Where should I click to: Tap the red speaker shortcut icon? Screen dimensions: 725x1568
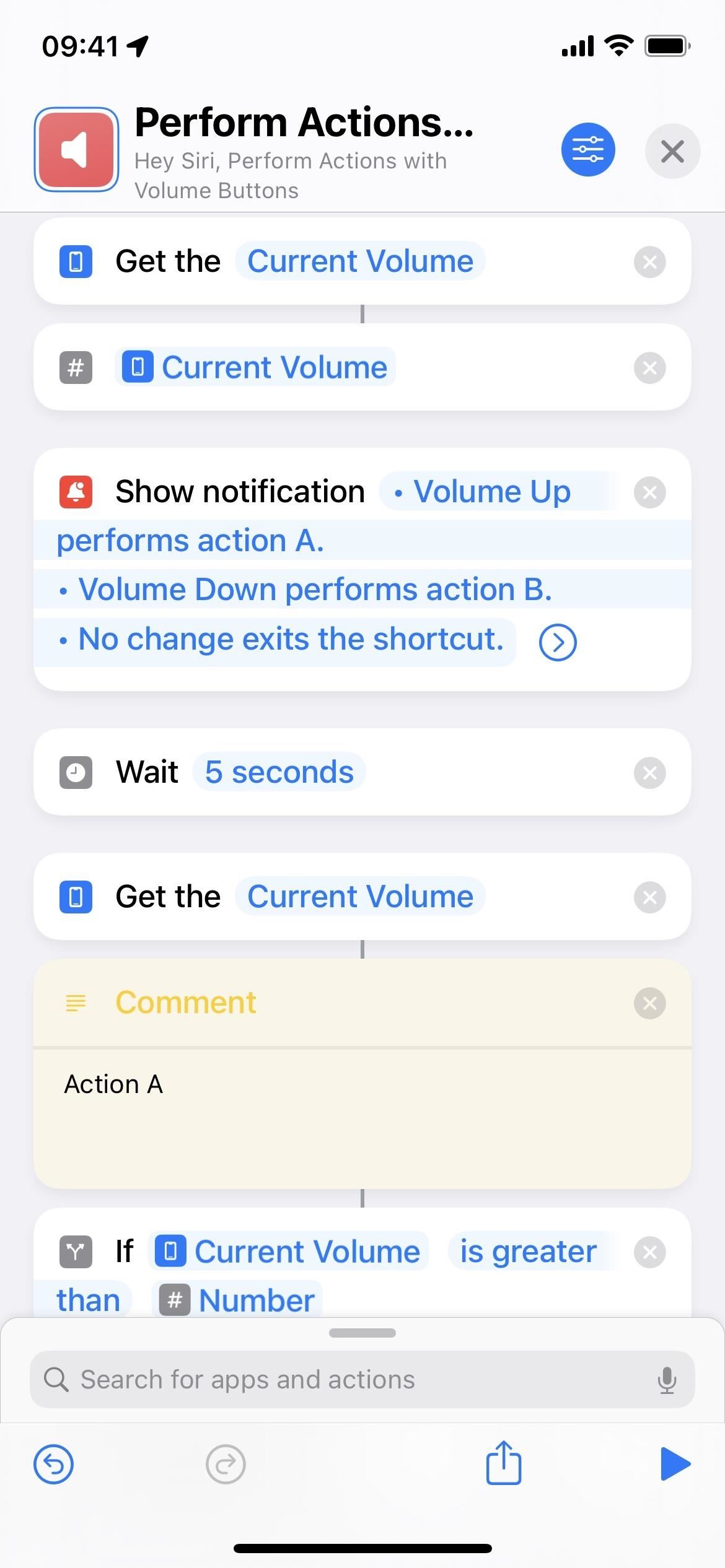coord(76,149)
